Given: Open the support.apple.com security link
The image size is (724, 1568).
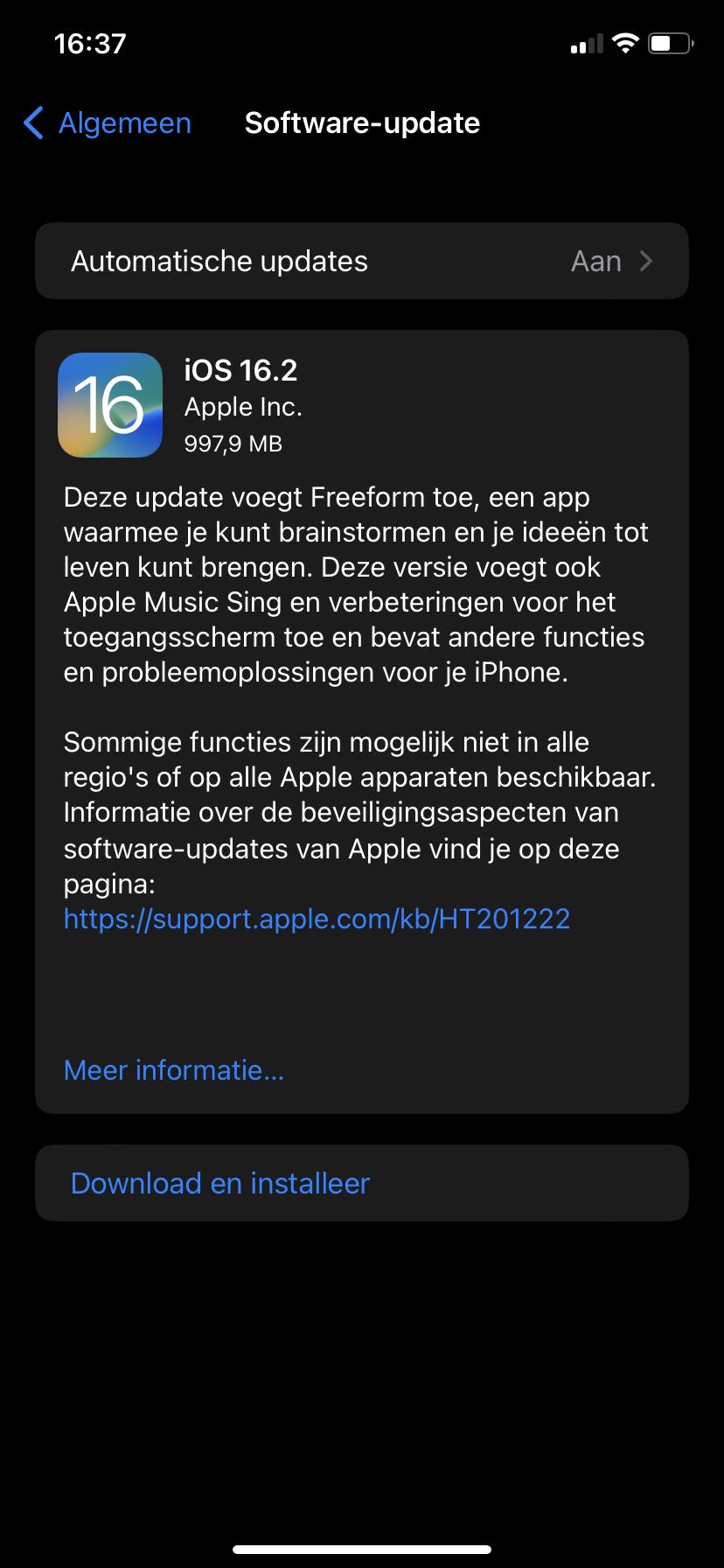Looking at the screenshot, I should [317, 919].
